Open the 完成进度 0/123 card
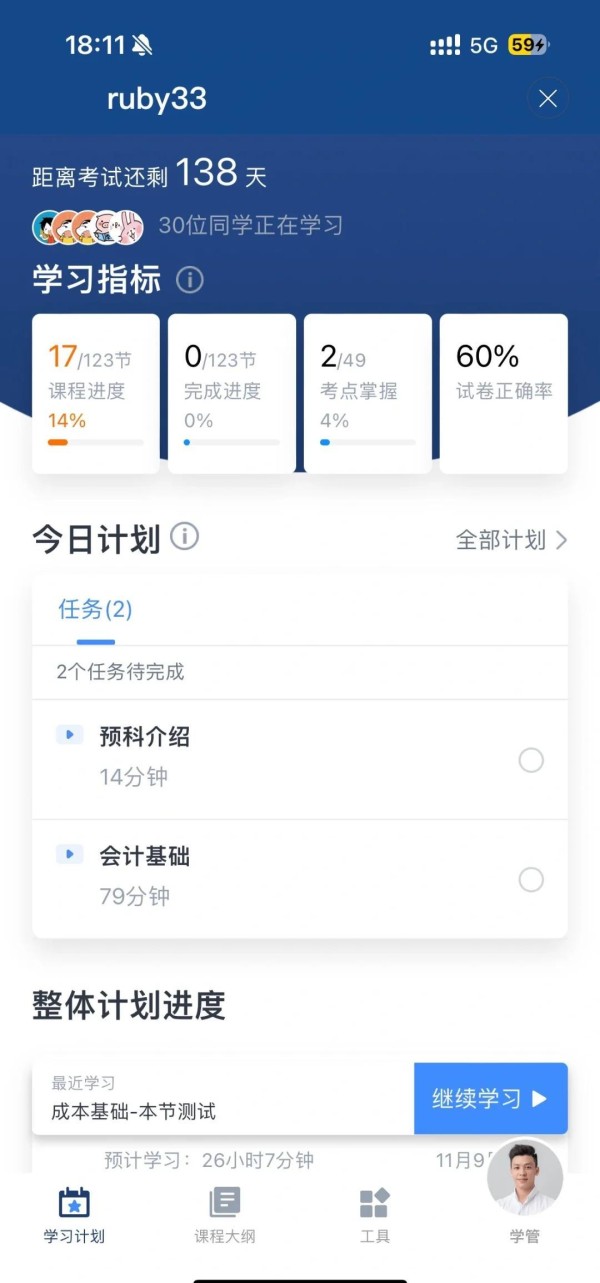This screenshot has width=600, height=1283. click(232, 394)
